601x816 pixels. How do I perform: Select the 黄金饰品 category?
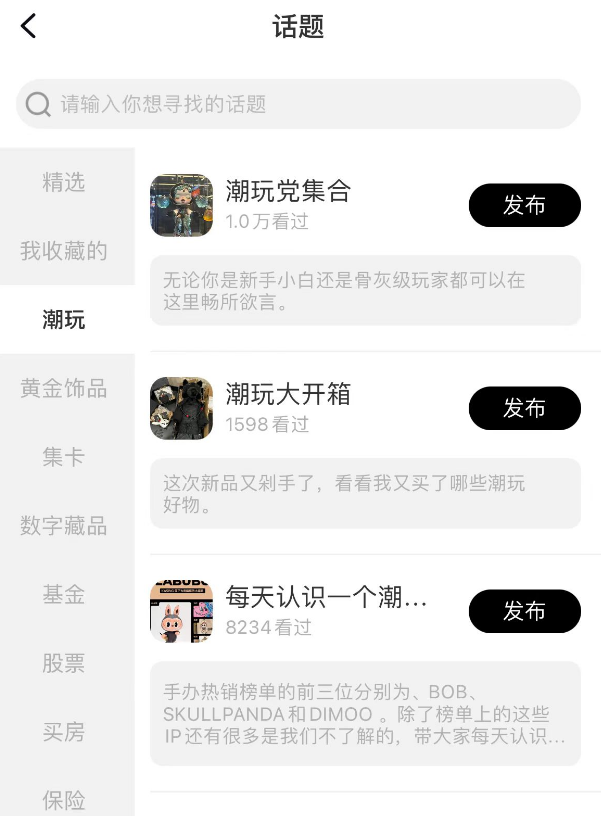[64, 388]
